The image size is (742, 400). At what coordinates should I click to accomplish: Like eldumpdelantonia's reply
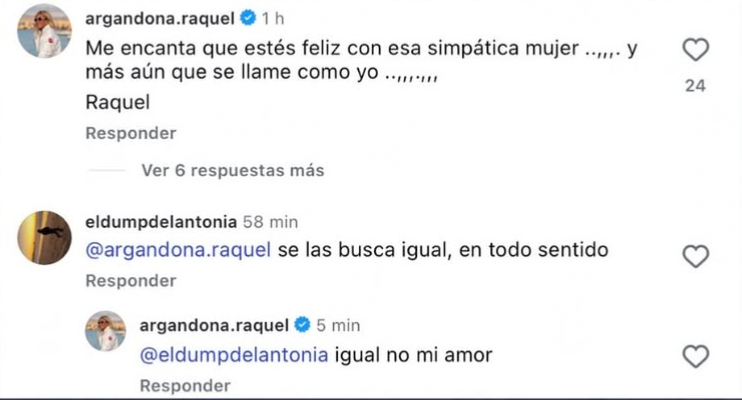695,256
